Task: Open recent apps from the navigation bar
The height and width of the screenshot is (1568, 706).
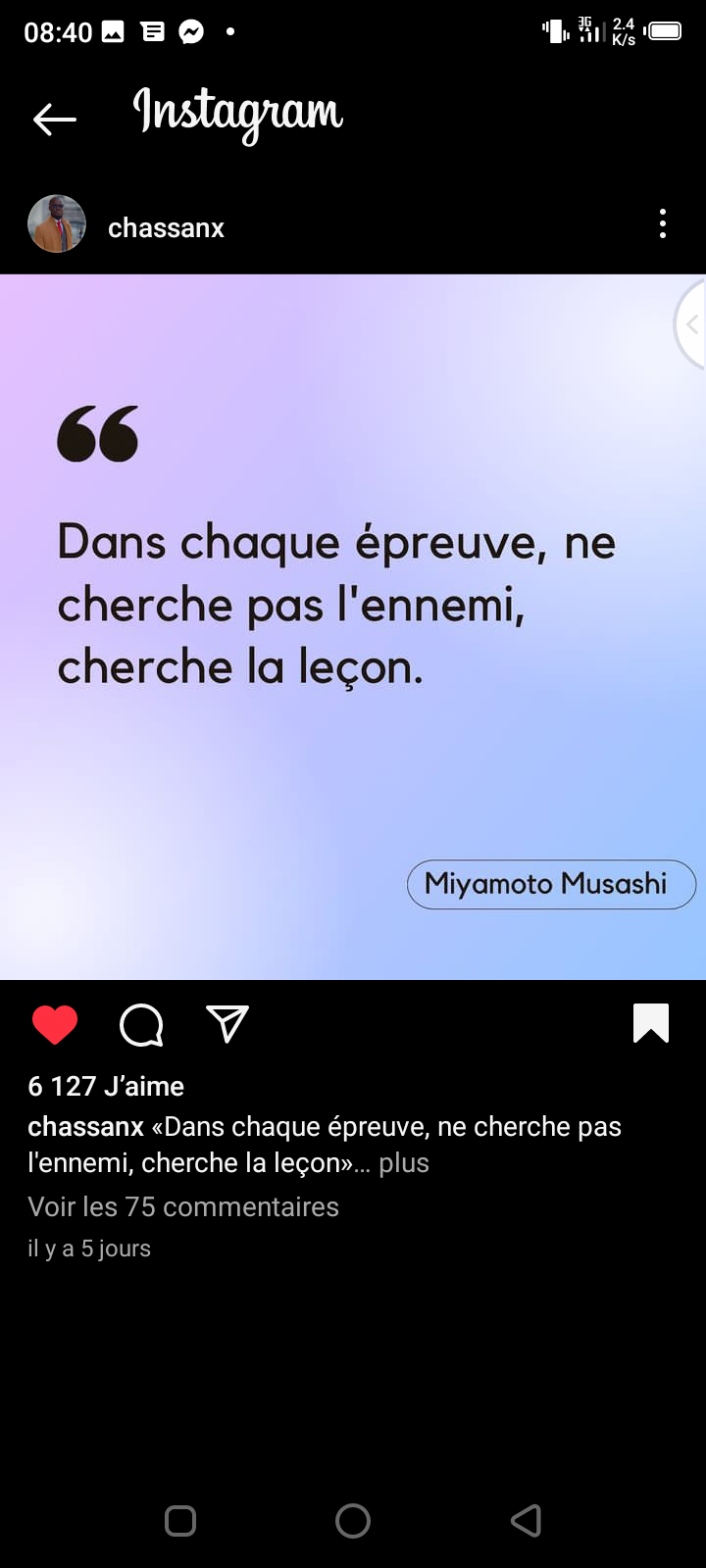Action: [x=180, y=1521]
